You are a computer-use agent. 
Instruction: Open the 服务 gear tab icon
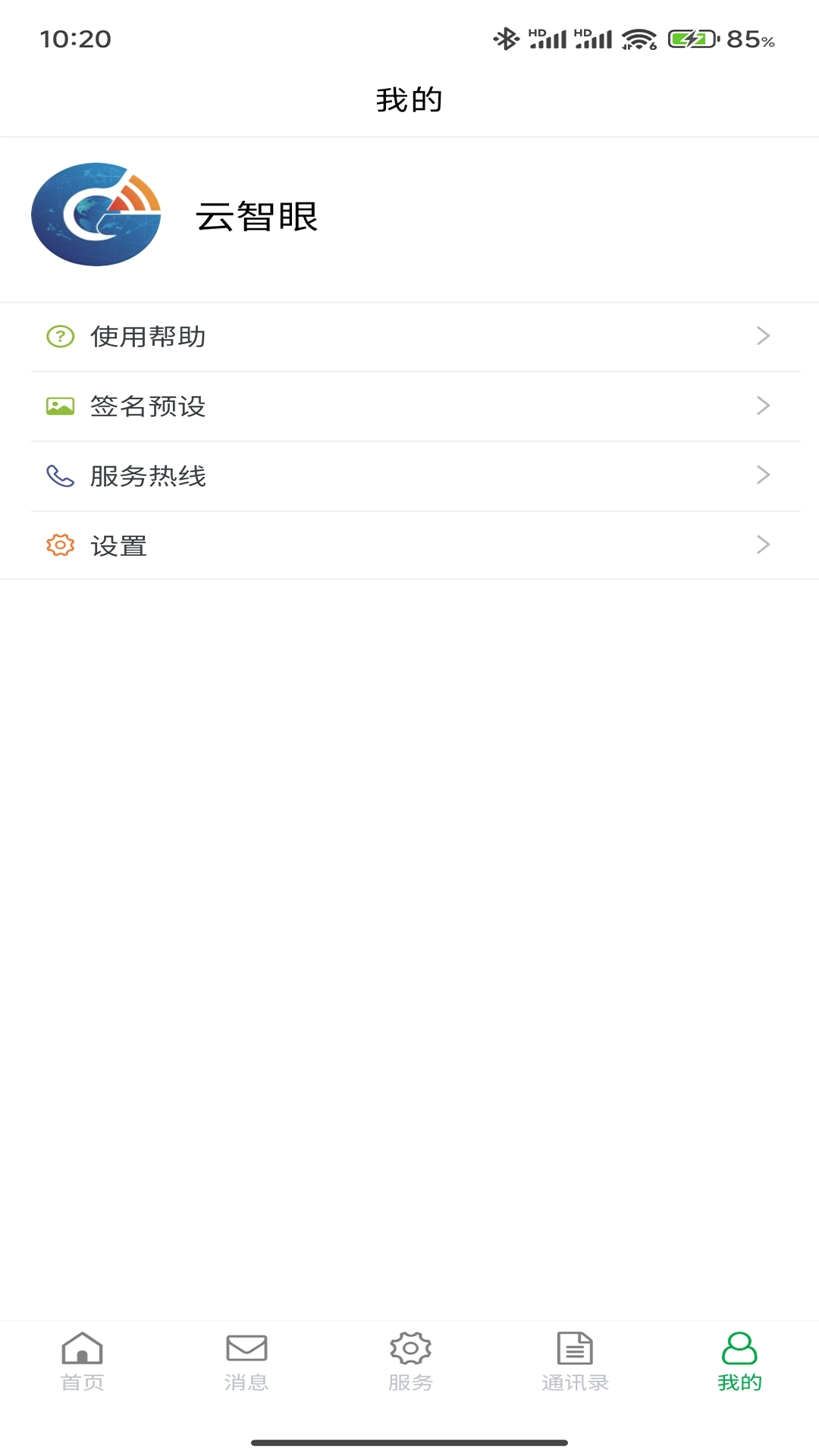tap(409, 1357)
